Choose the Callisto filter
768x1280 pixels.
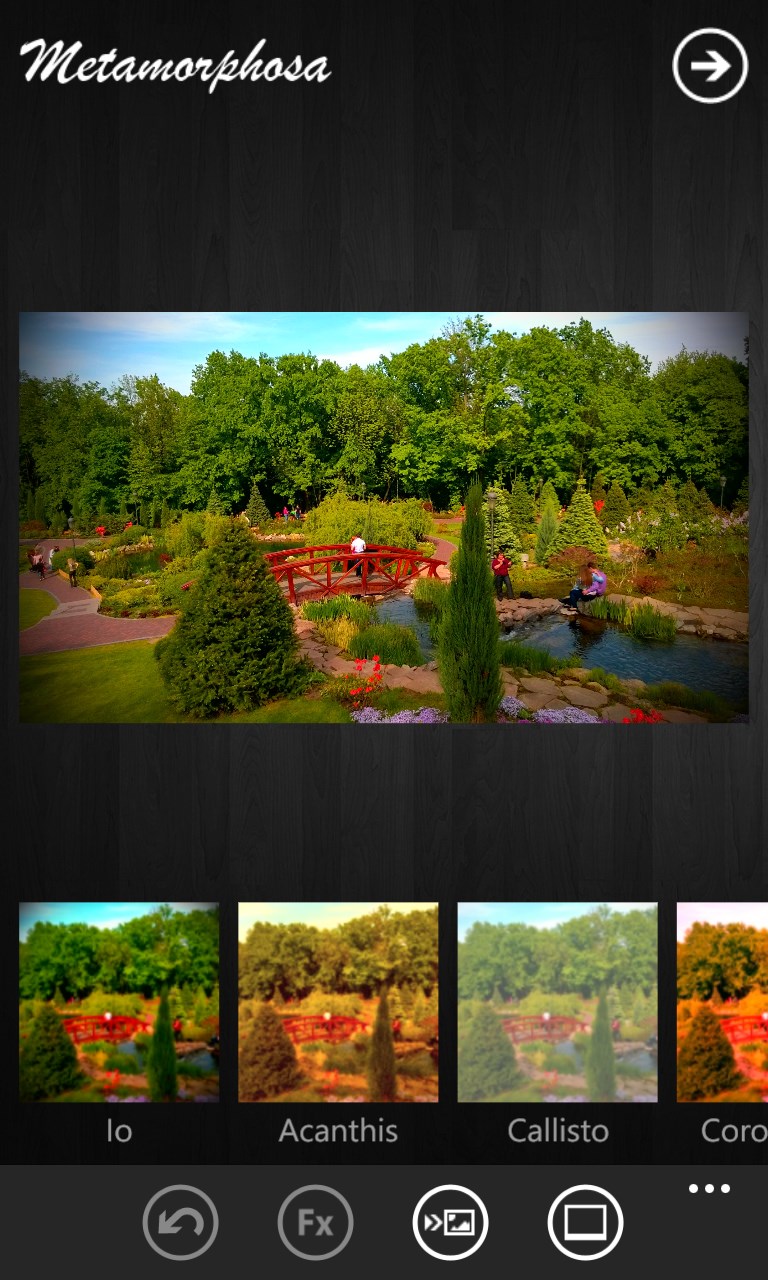557,1002
